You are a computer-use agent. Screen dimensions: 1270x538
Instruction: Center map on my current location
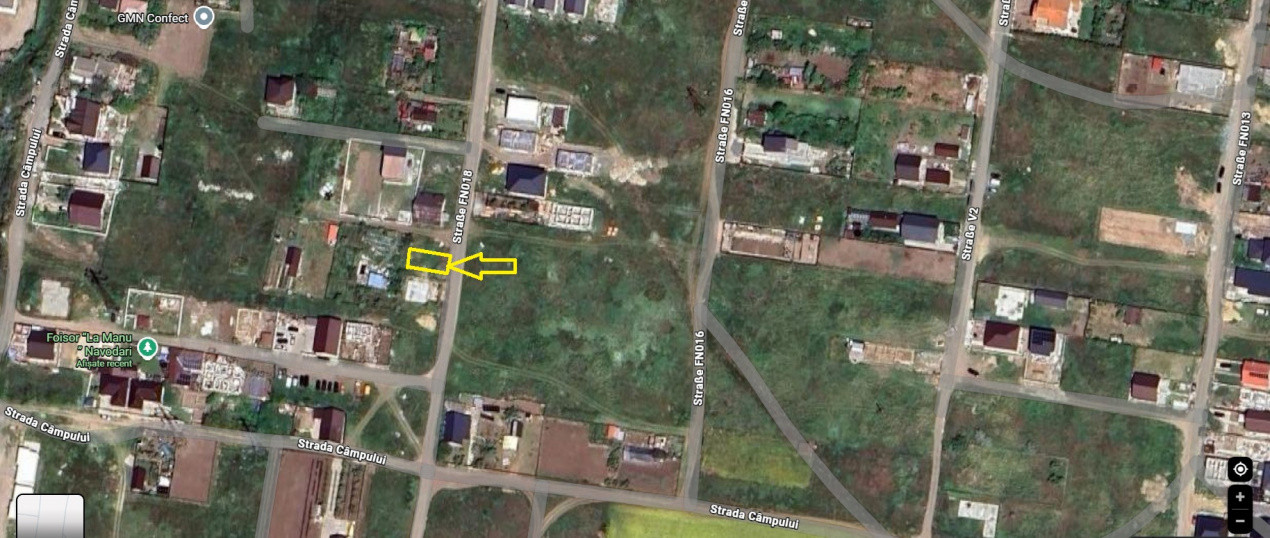coord(1240,469)
